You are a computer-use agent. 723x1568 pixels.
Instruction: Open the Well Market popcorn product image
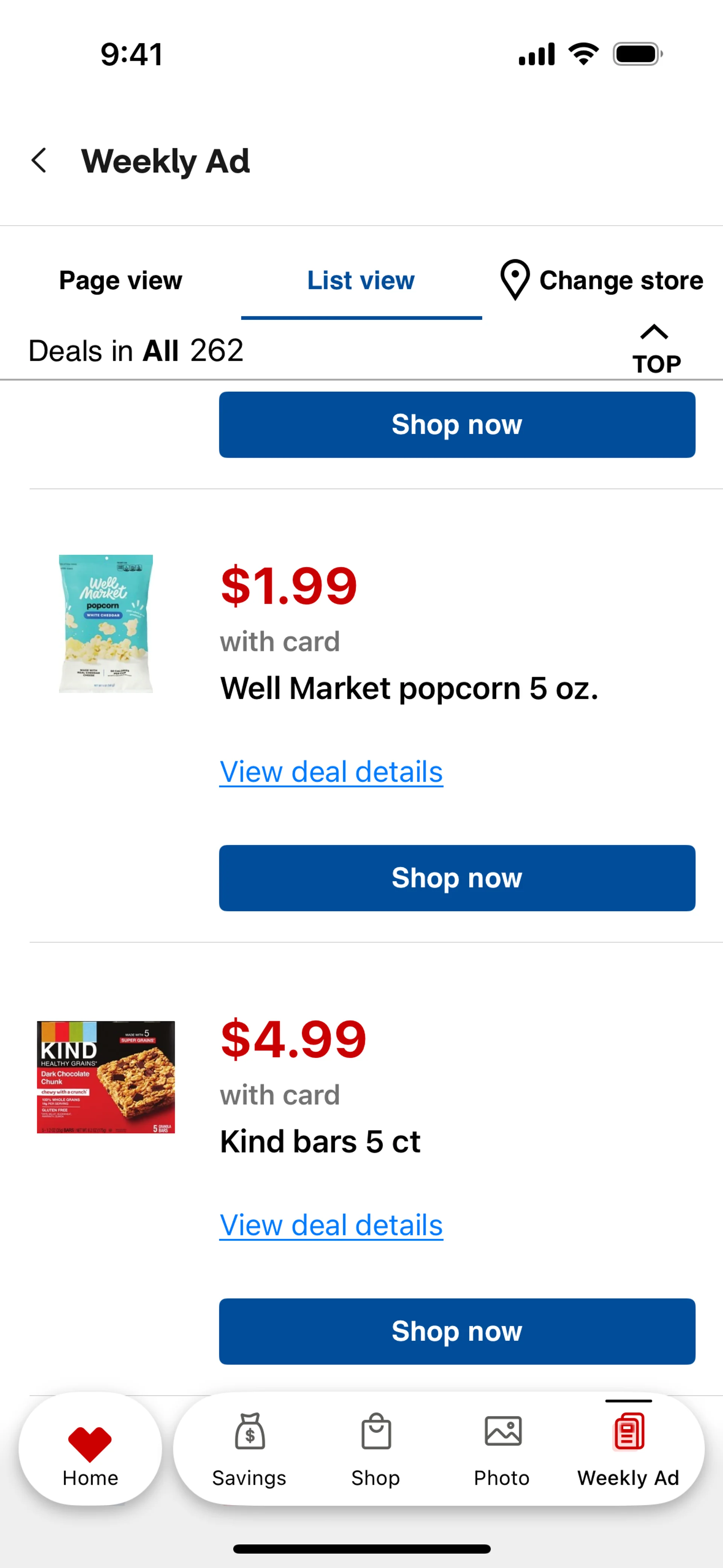coord(106,623)
